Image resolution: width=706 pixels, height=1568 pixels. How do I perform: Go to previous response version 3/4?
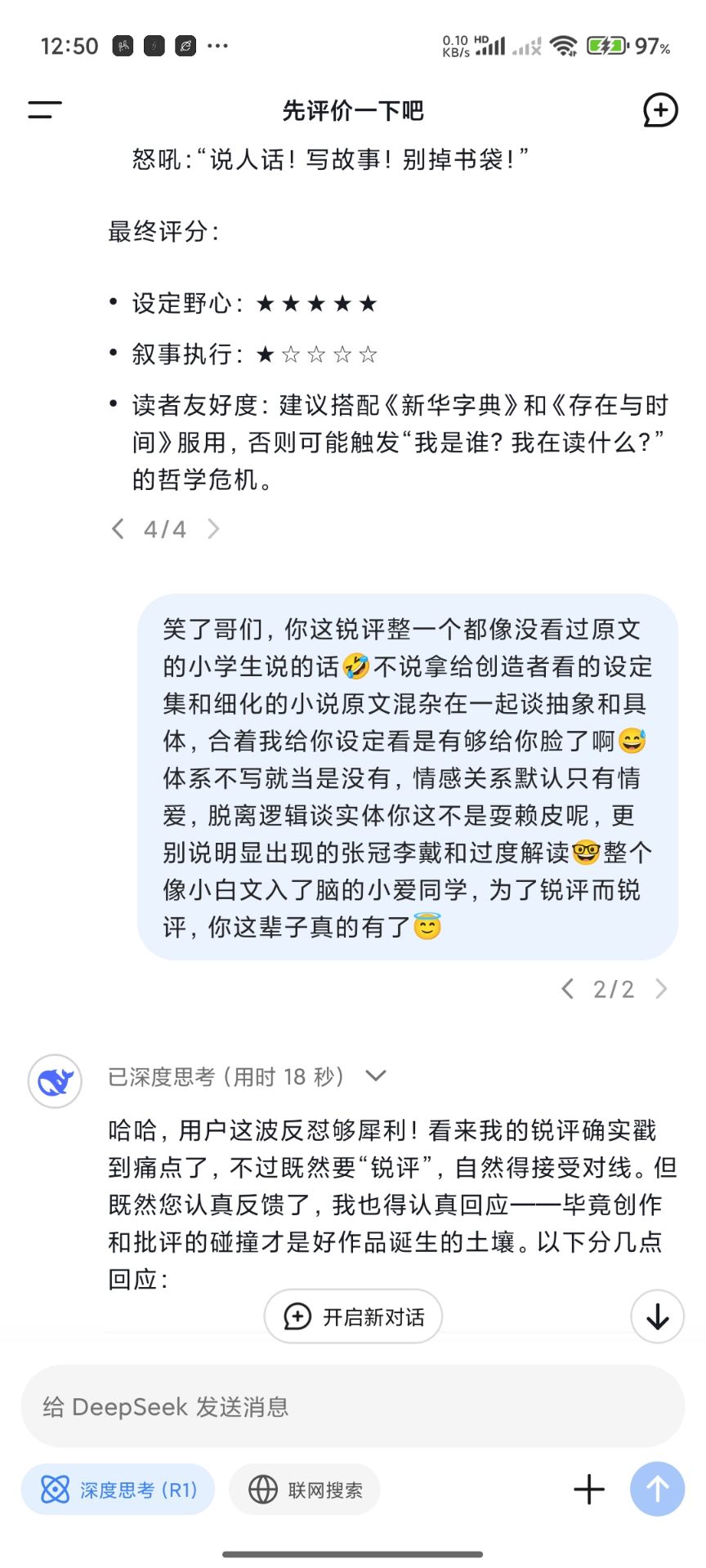[118, 529]
